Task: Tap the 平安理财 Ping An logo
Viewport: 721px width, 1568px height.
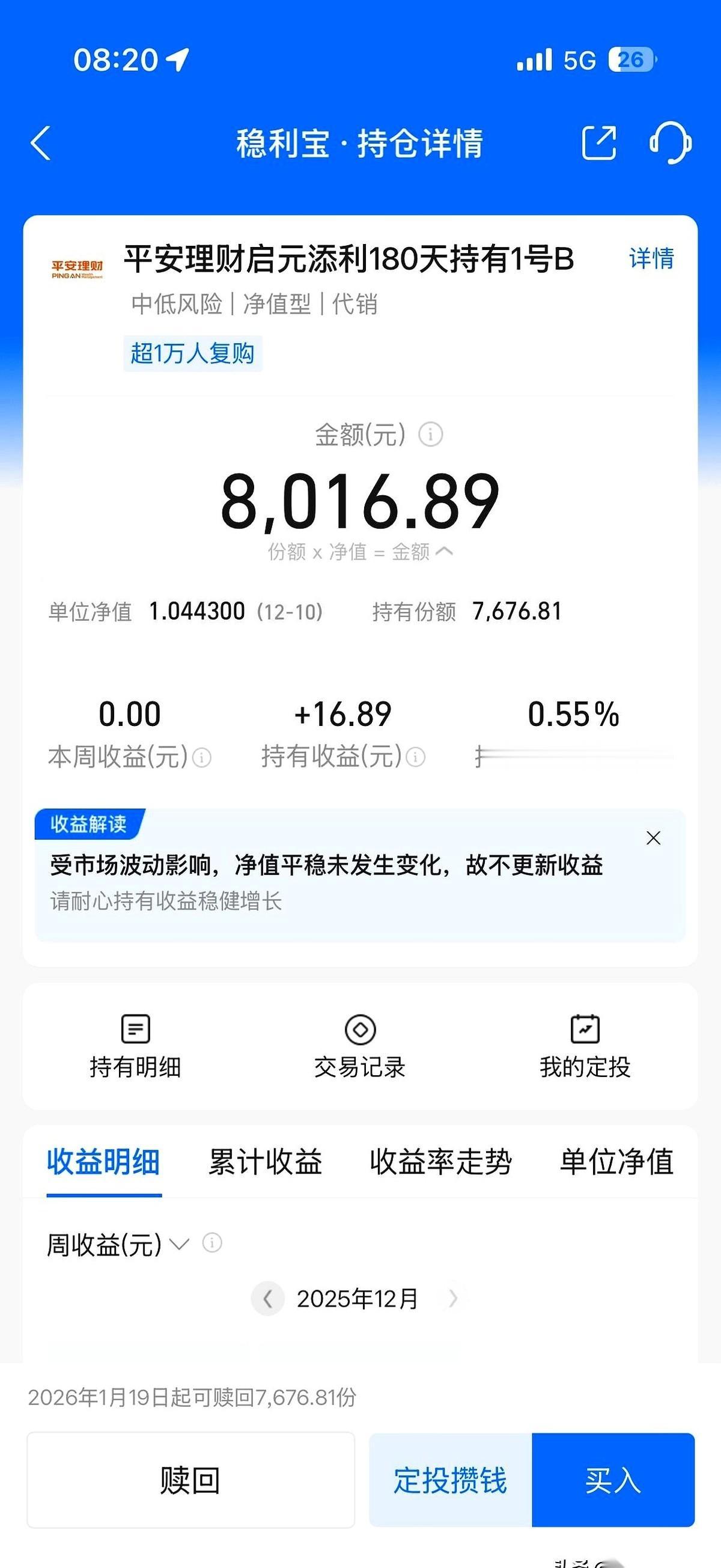Action: point(77,270)
